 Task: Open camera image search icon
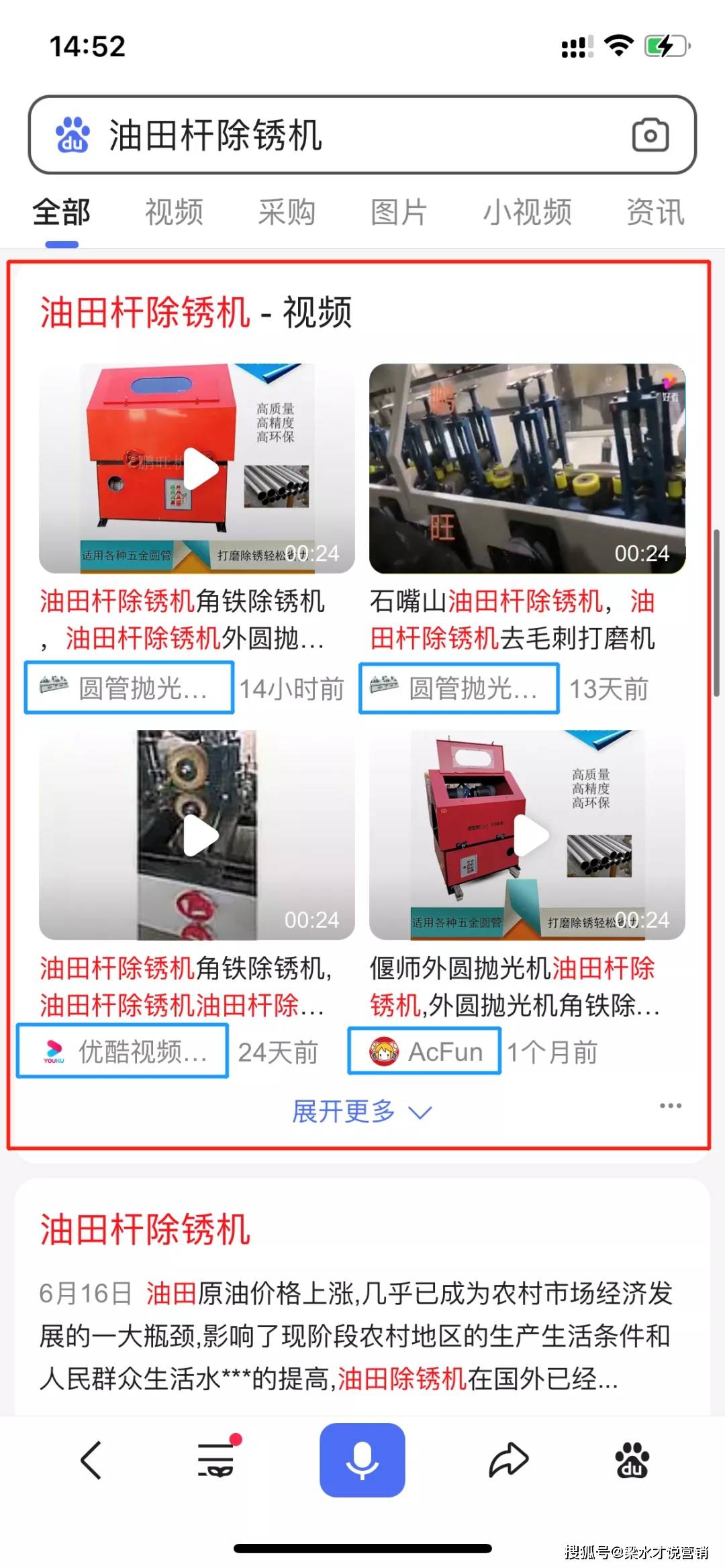[x=650, y=135]
